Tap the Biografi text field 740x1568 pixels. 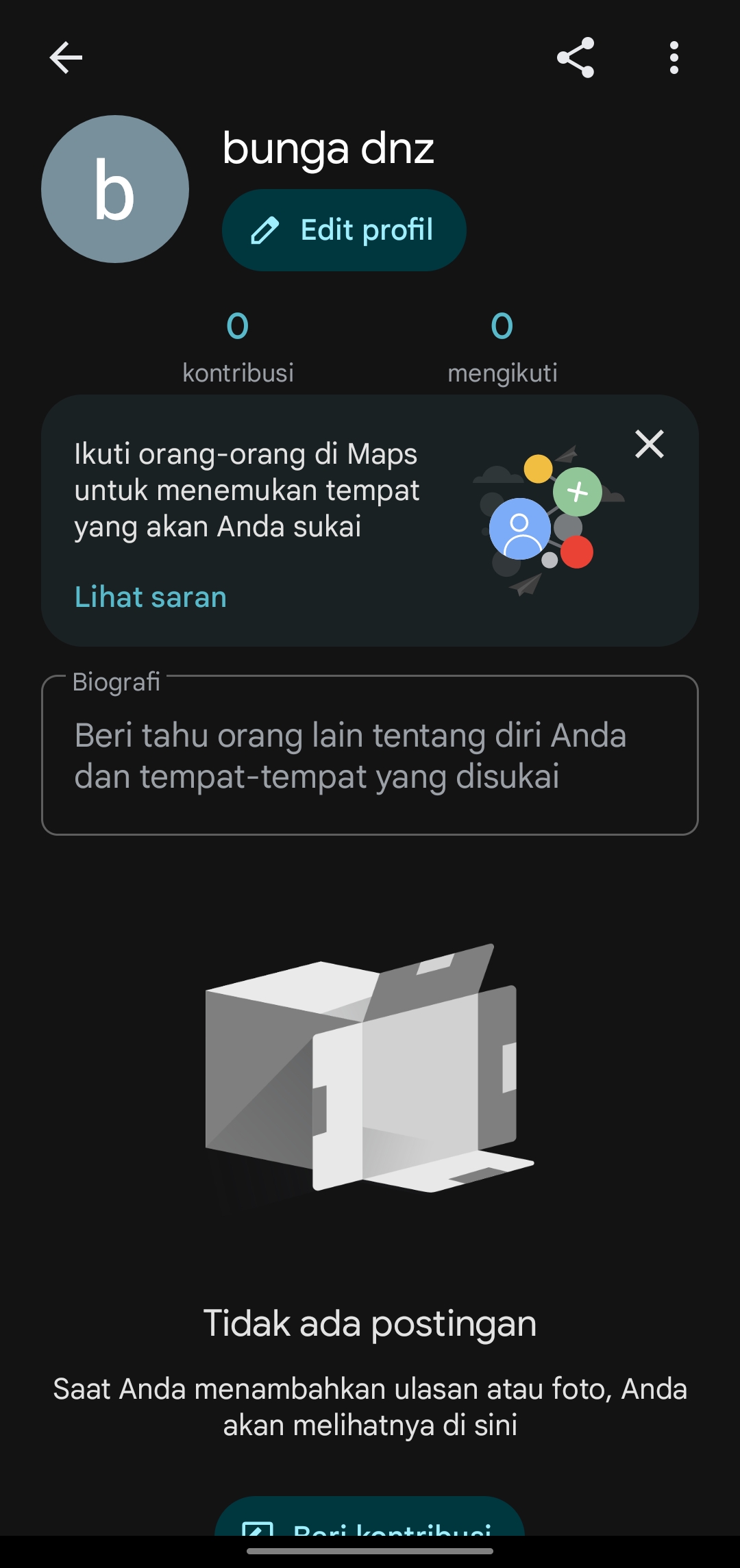click(x=370, y=755)
